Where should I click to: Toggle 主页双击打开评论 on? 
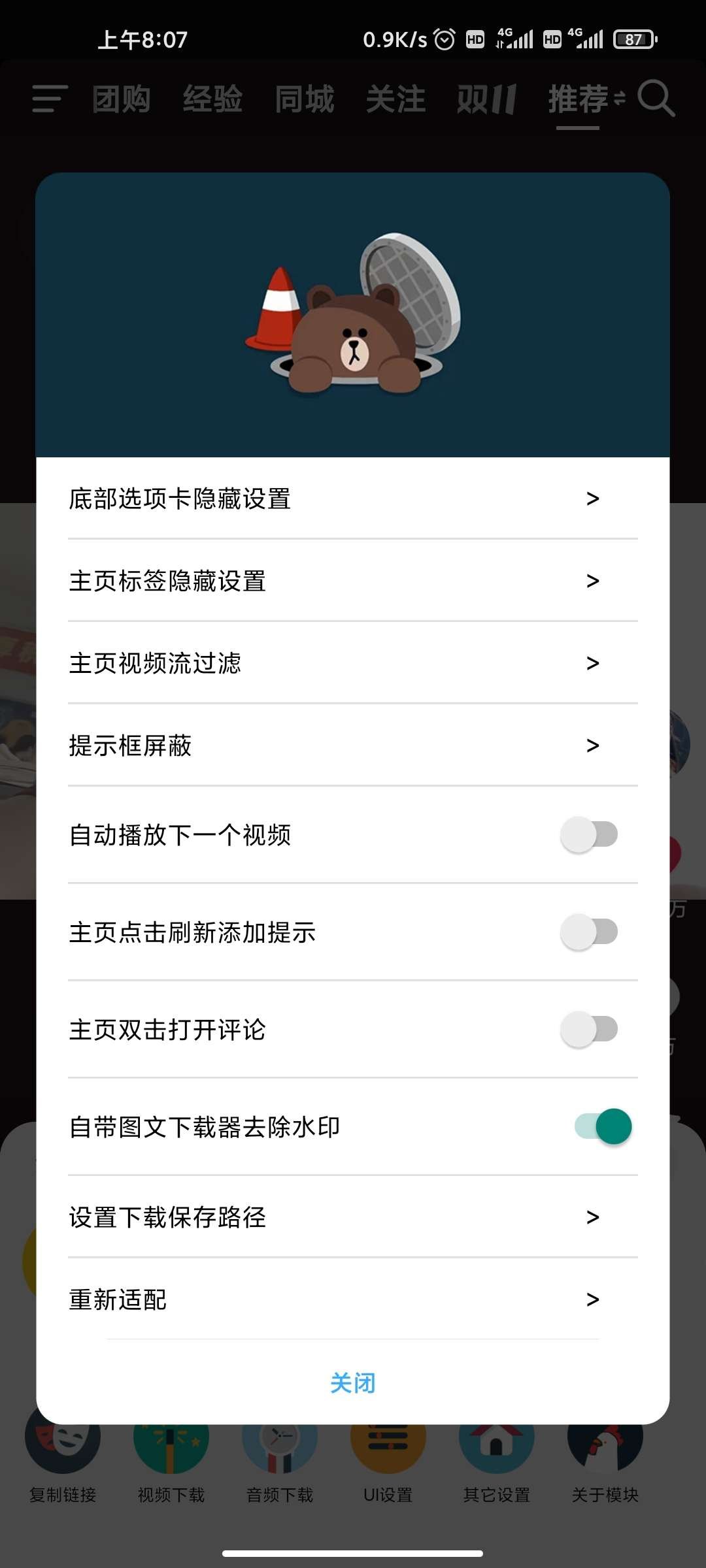pos(589,1029)
